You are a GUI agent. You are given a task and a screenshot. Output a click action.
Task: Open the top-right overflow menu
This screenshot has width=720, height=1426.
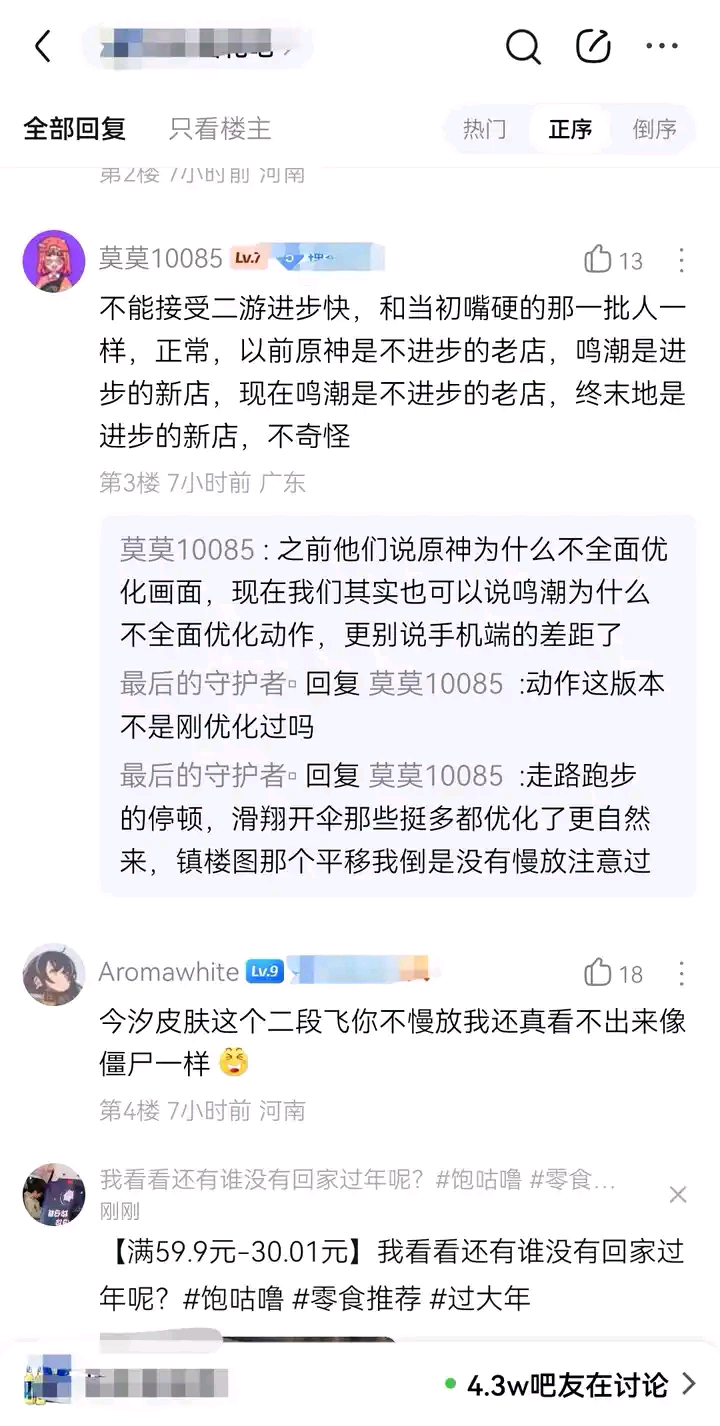coord(662,47)
